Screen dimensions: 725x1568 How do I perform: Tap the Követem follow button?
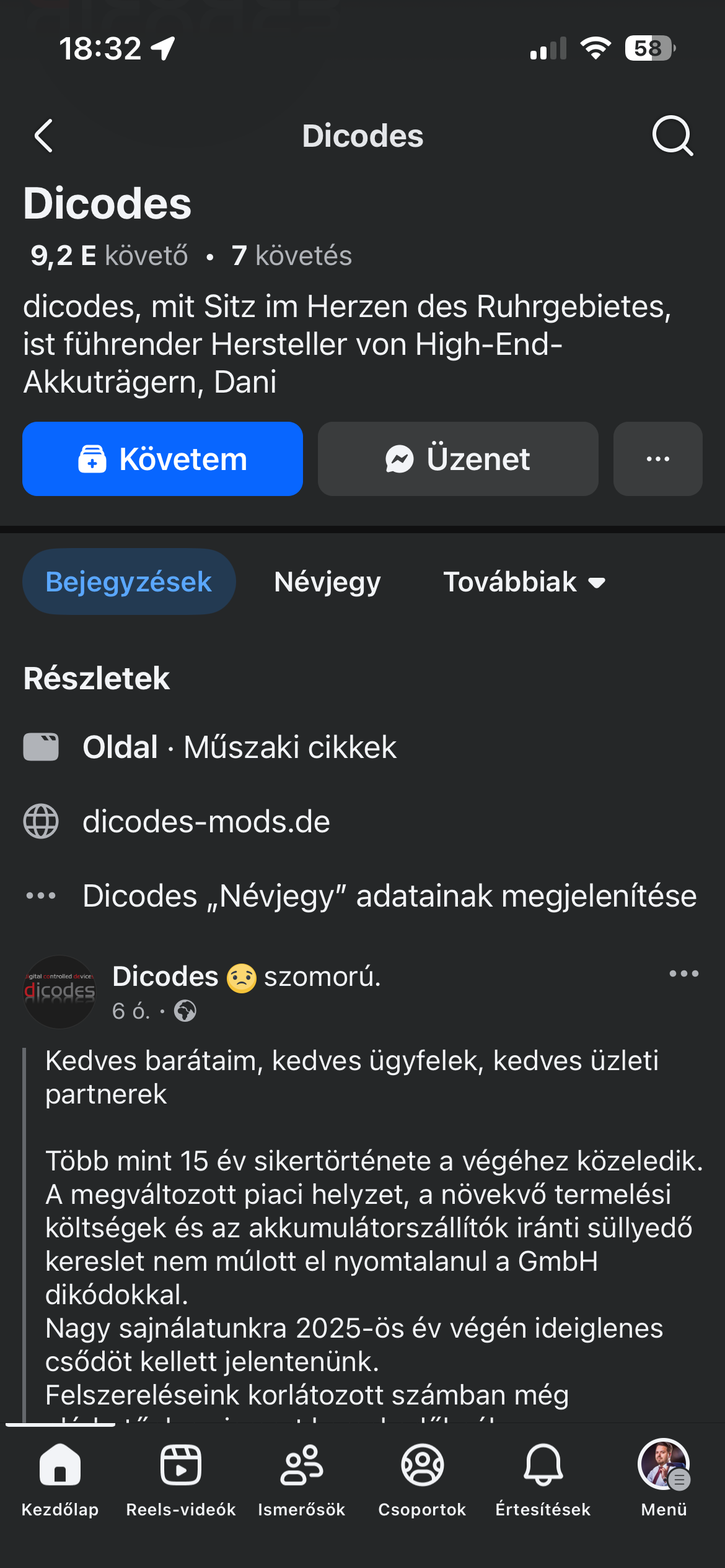pos(162,459)
